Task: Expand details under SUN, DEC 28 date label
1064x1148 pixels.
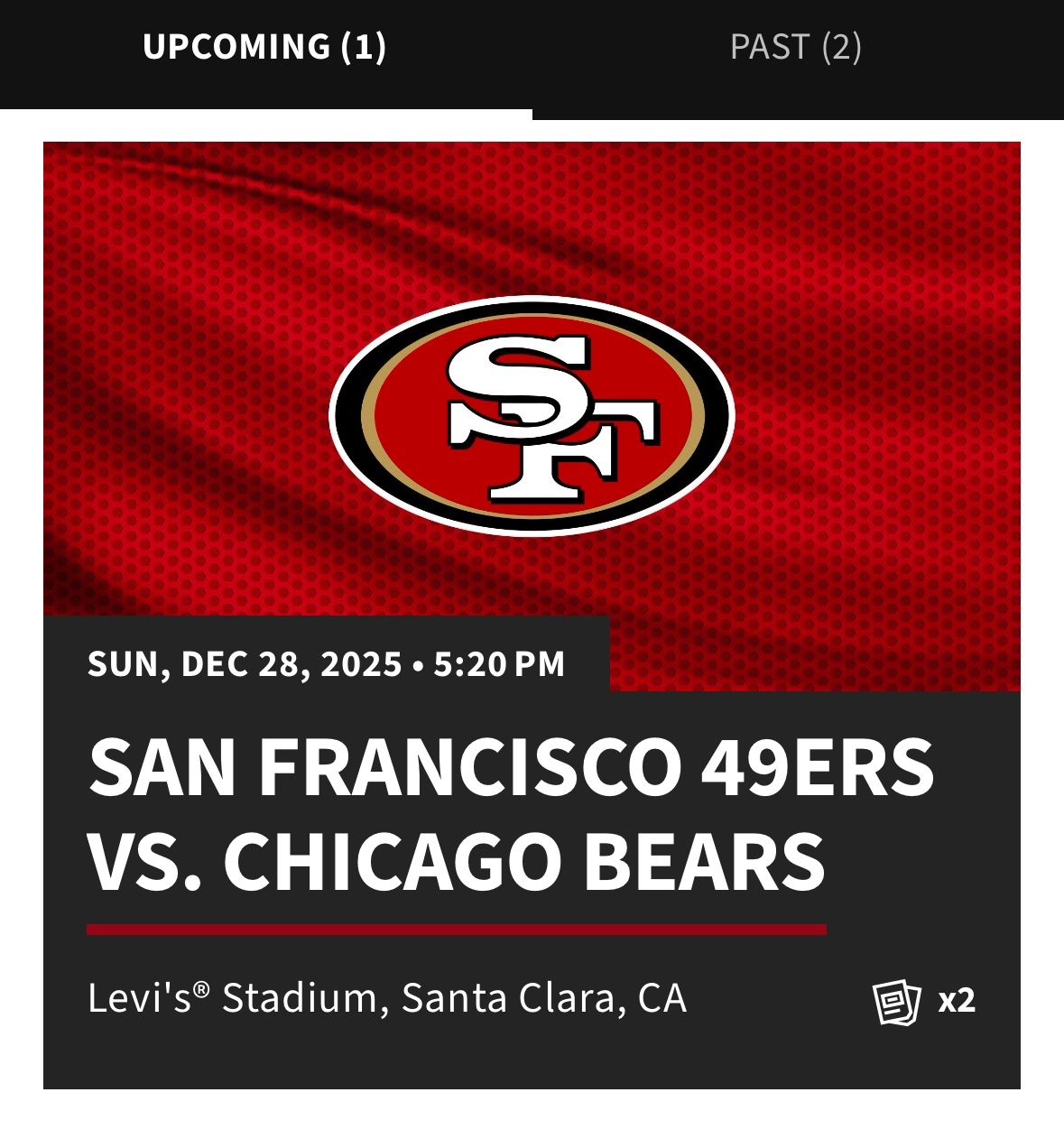Action: (x=325, y=664)
